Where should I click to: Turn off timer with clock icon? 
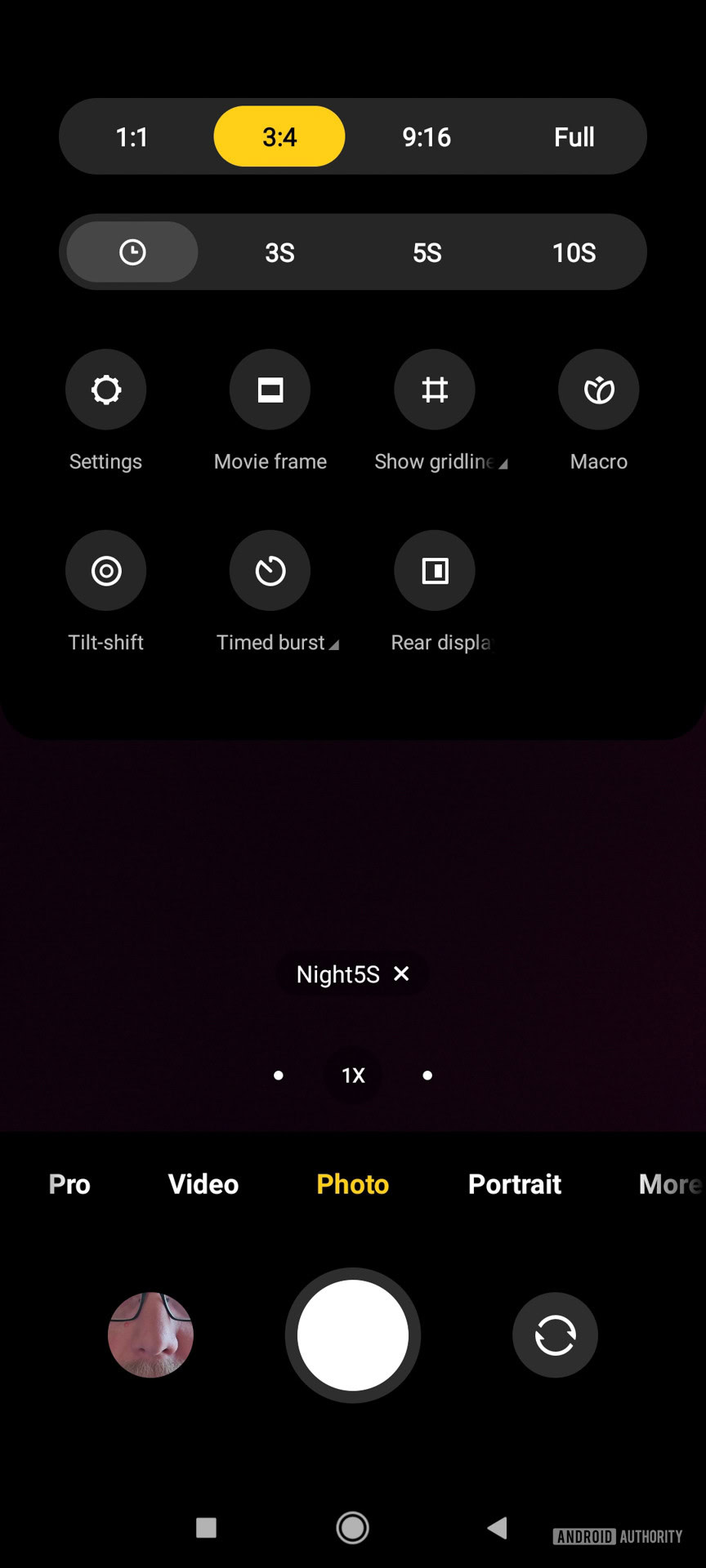(x=132, y=252)
